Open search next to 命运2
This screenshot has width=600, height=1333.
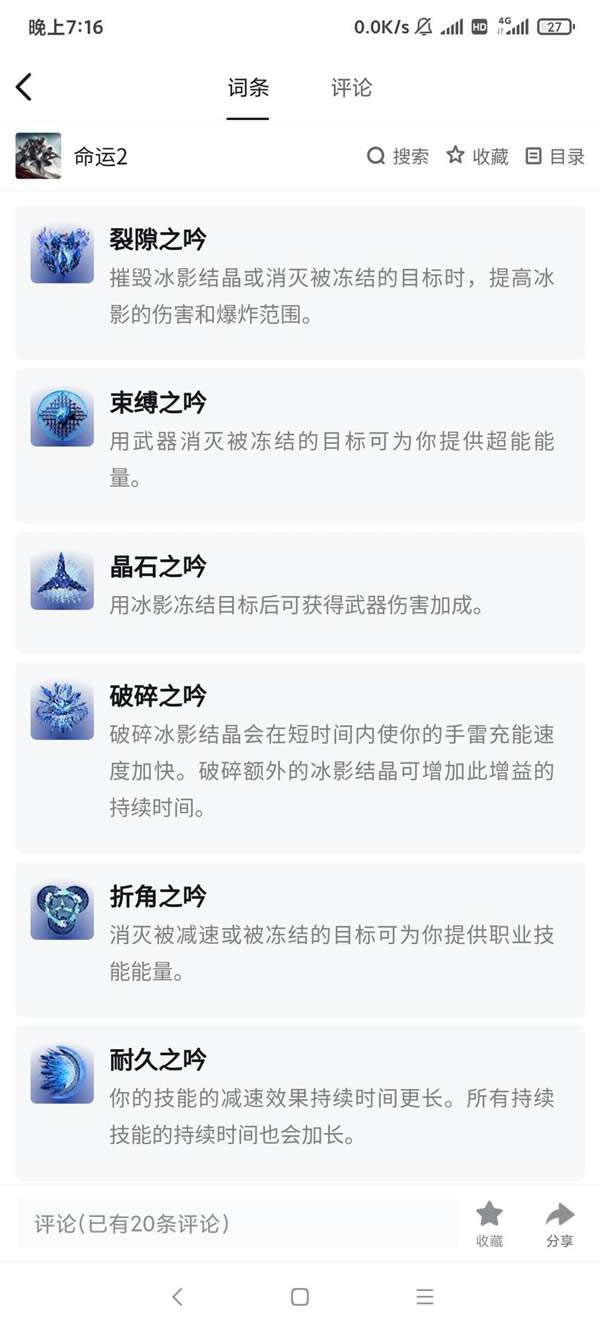point(397,156)
